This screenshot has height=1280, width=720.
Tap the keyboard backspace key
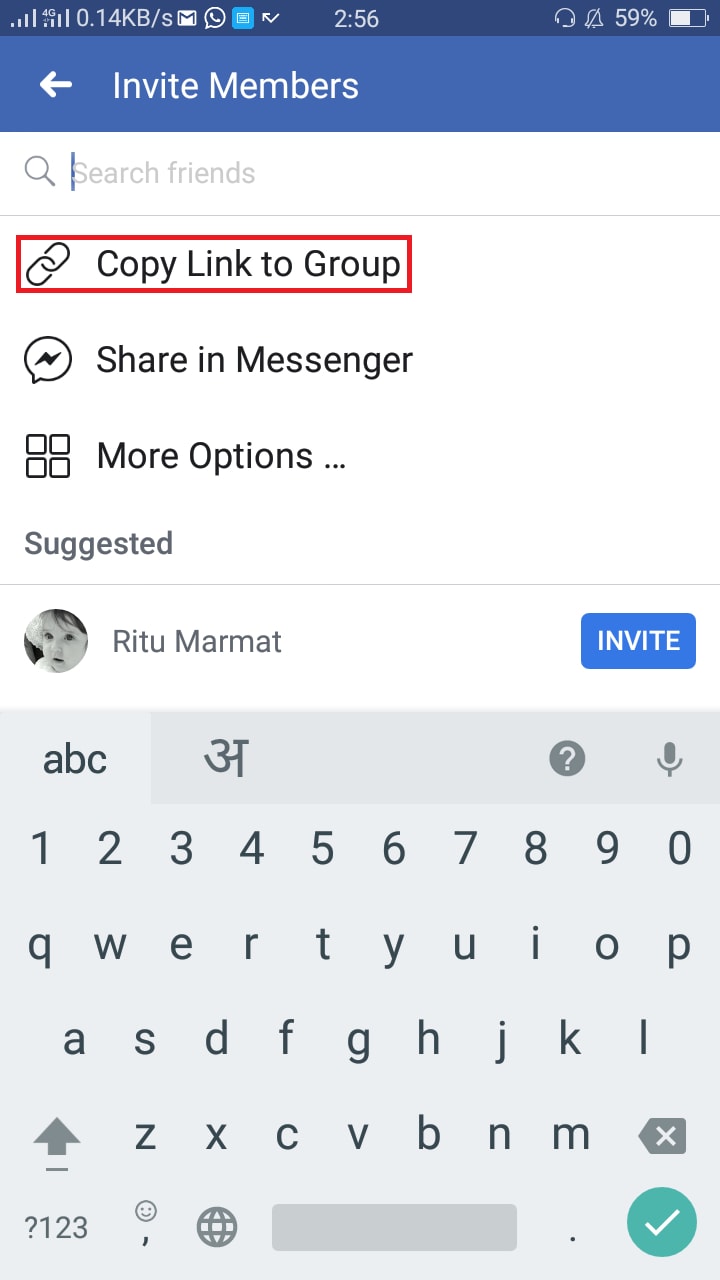click(661, 1136)
